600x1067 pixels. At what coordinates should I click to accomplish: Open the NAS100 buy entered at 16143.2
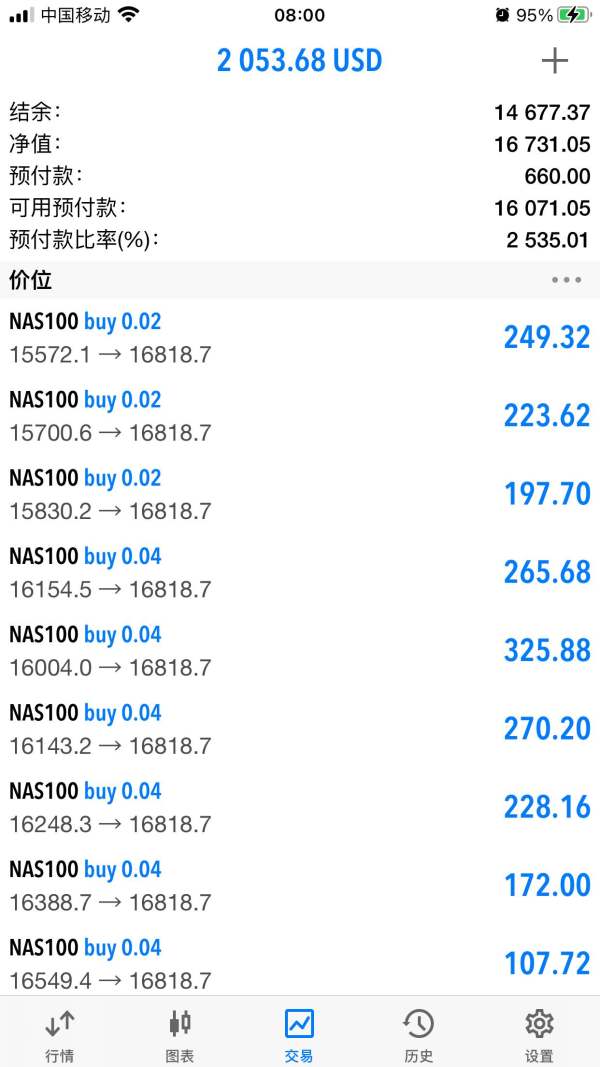tap(300, 729)
